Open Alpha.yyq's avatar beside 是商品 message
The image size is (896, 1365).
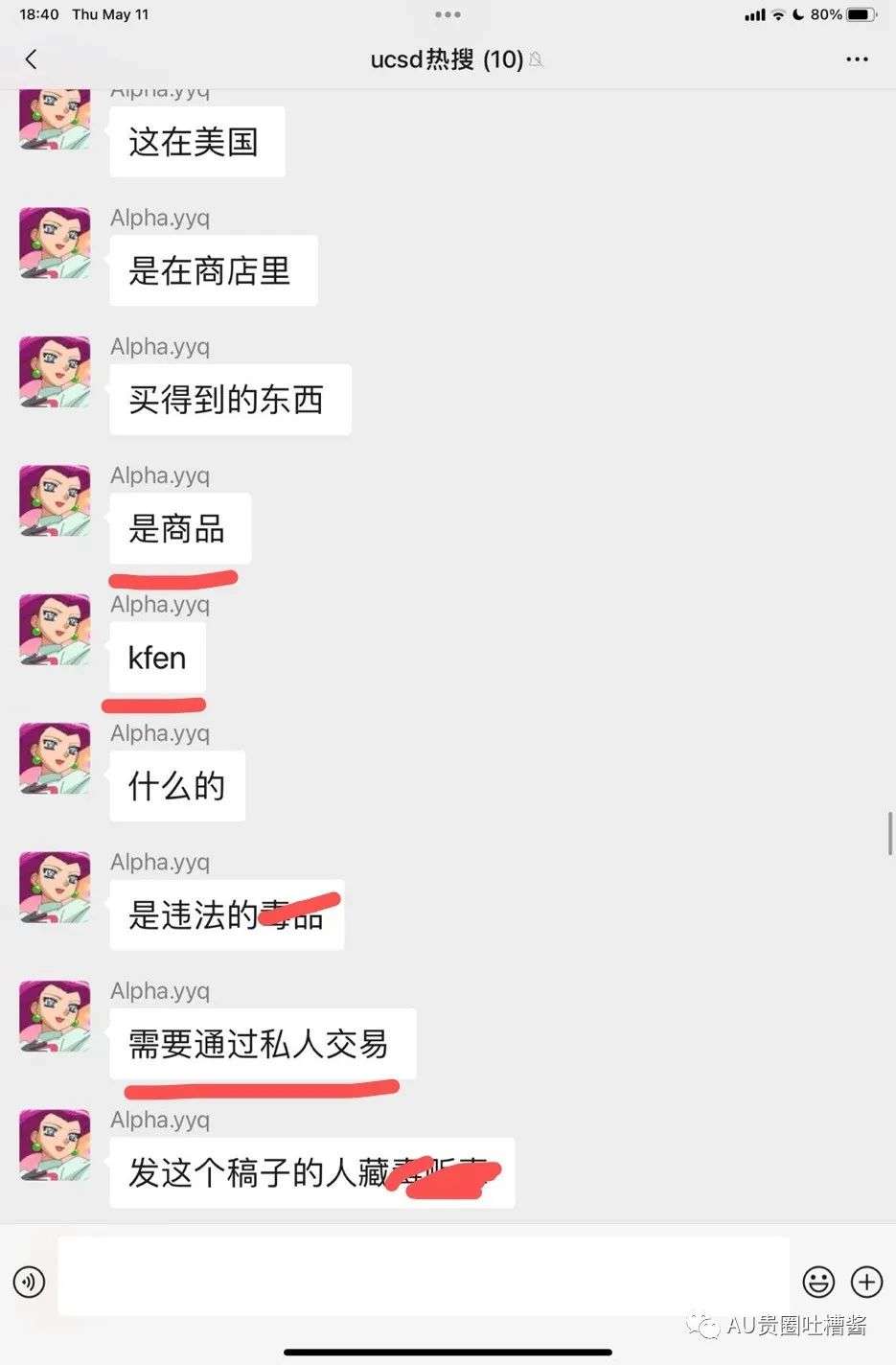pos(55,500)
